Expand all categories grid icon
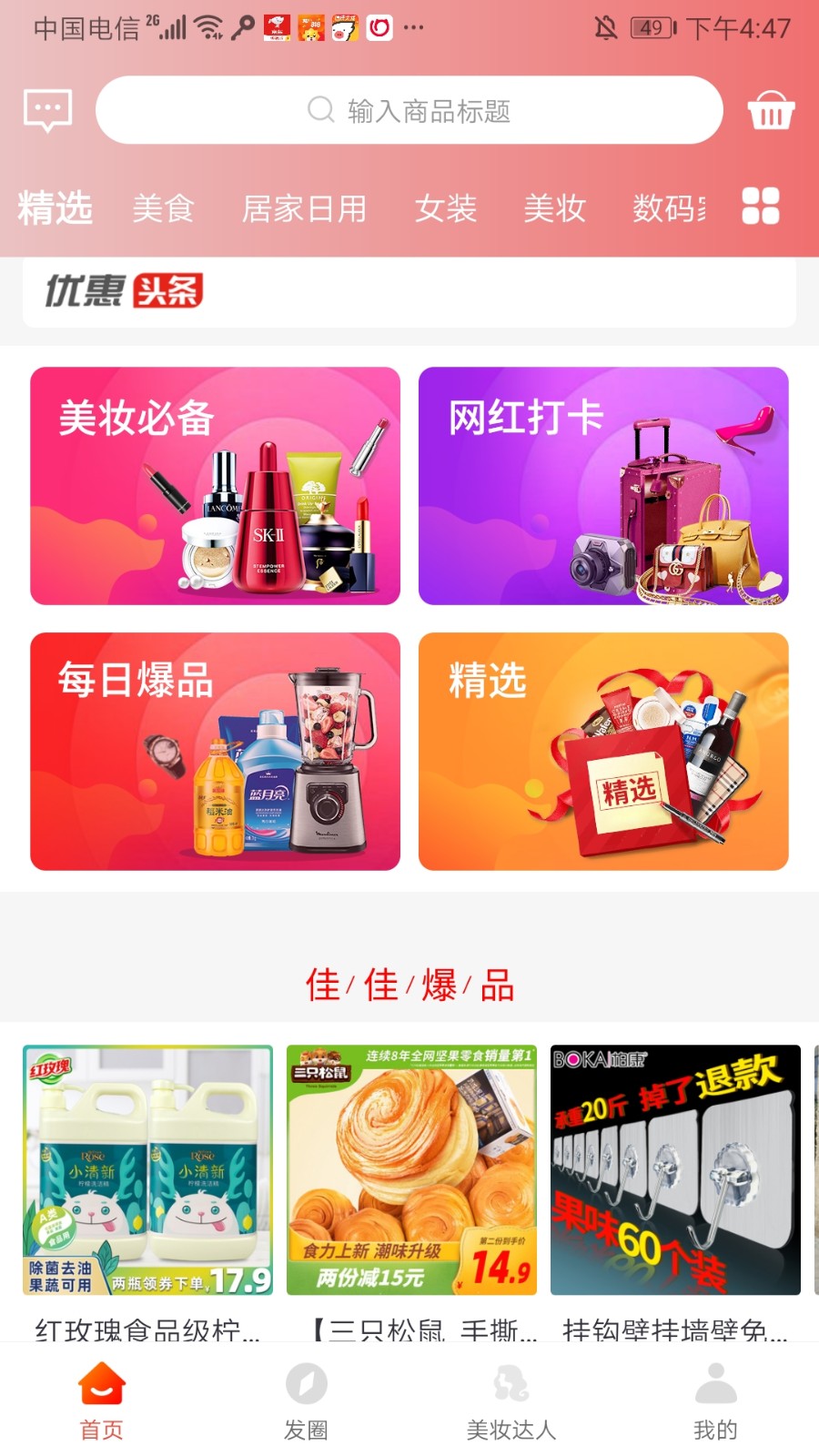 761,206
